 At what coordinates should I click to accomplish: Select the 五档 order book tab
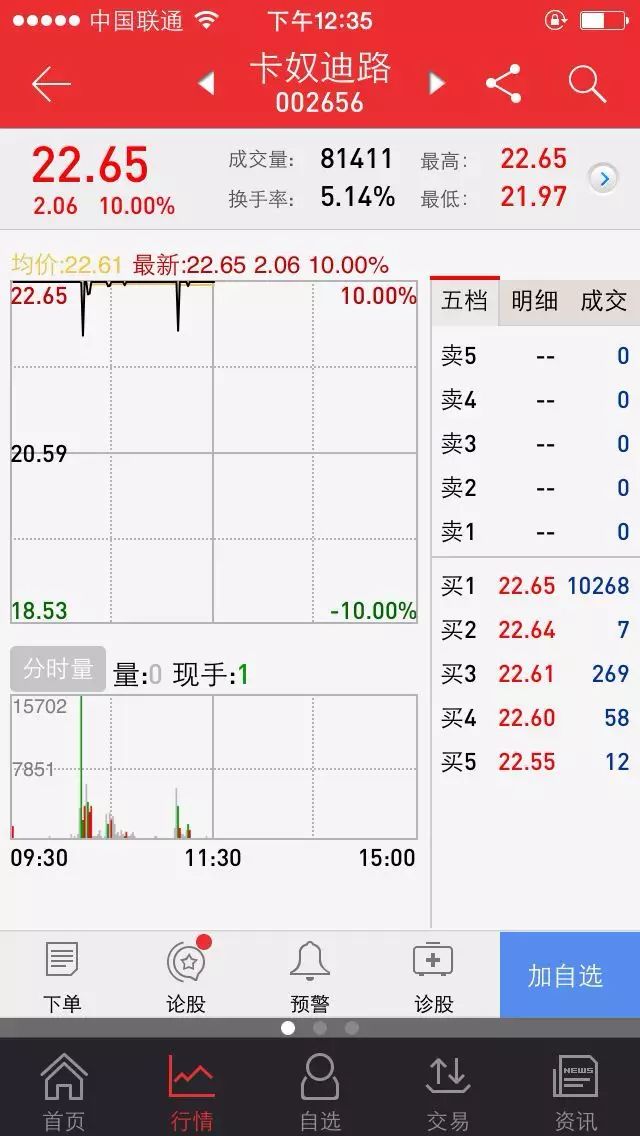pyautogui.click(x=465, y=301)
